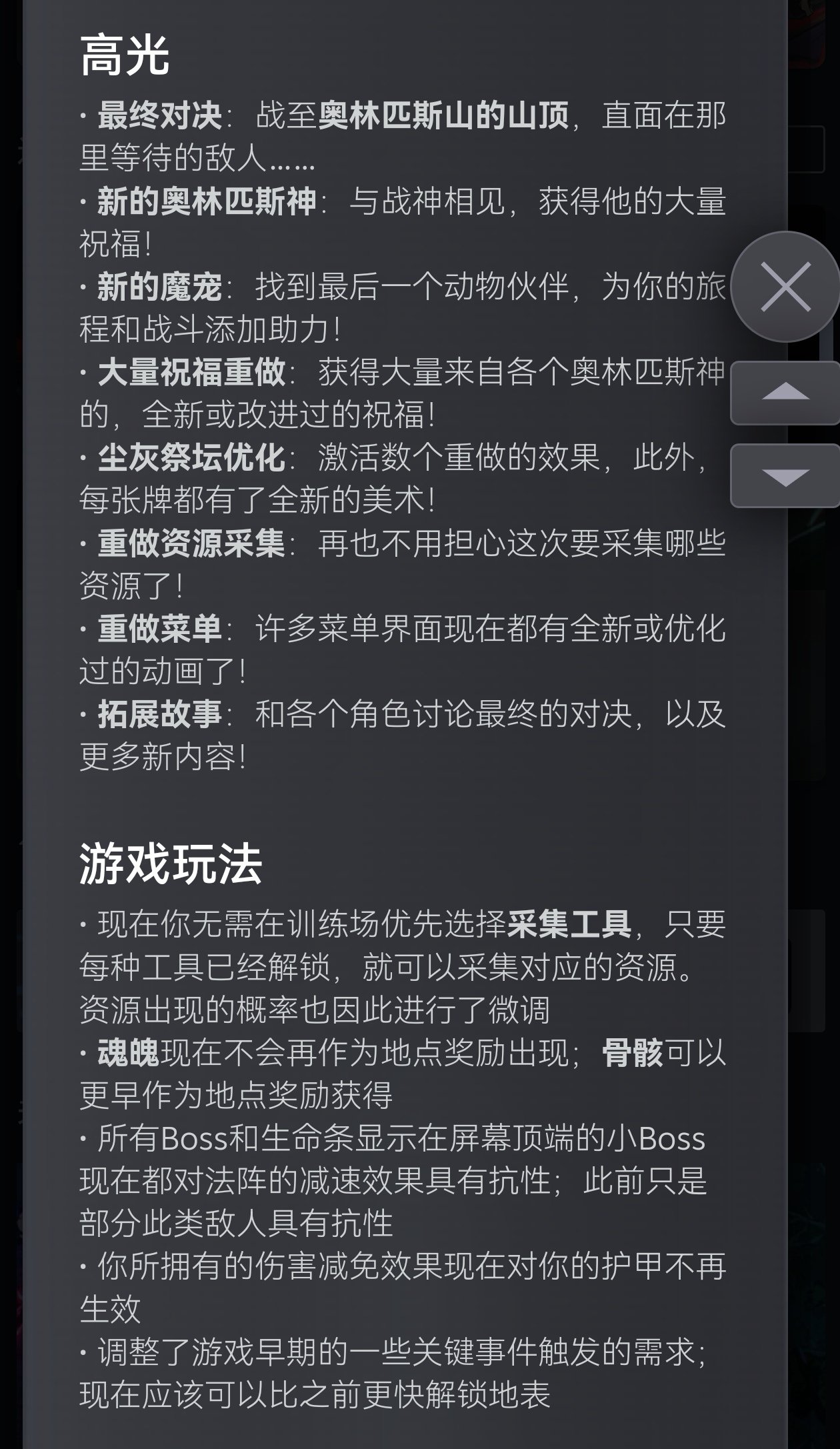This screenshot has width=840, height=1449.
Task: Tap the up arrow button
Action: click(x=785, y=393)
